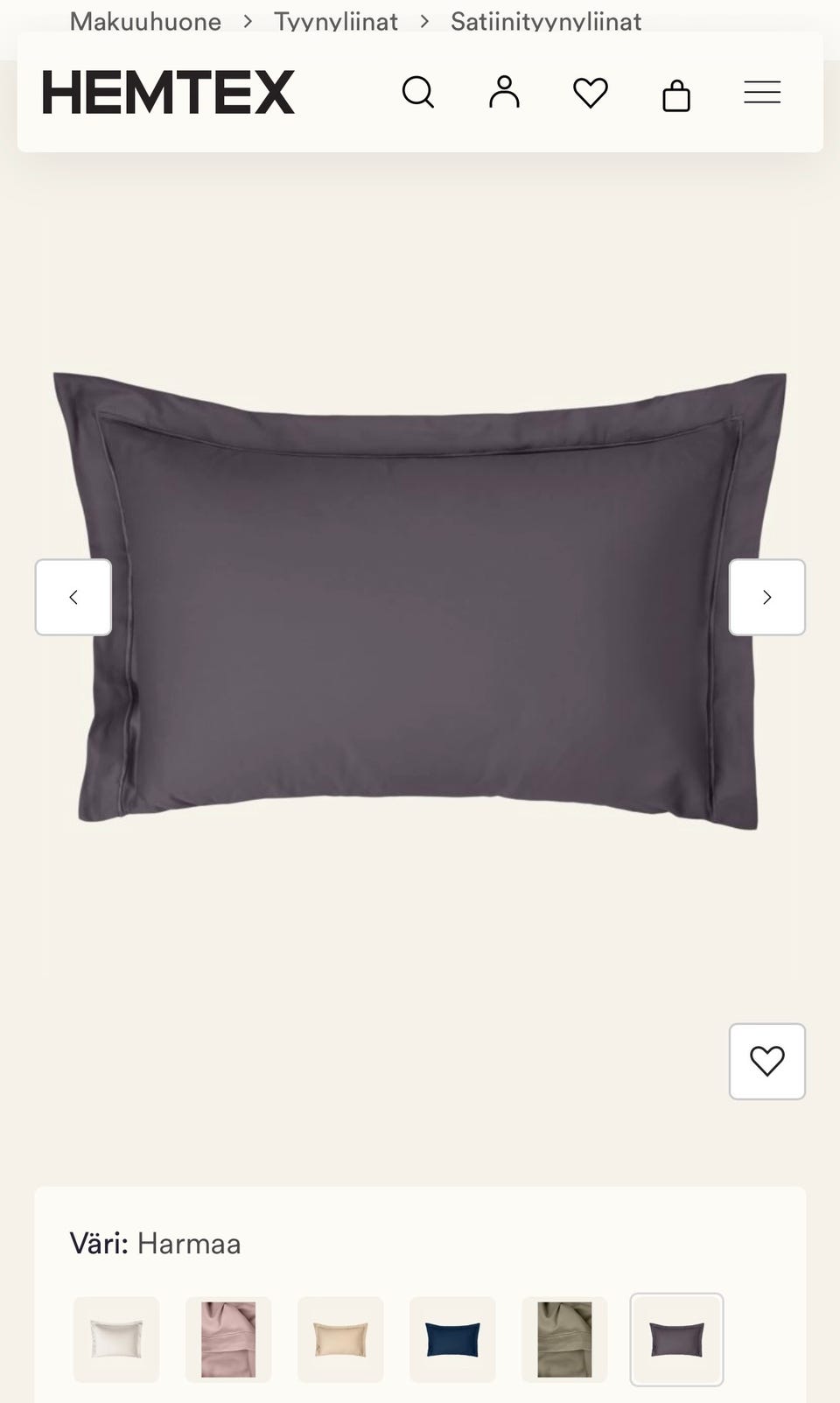Open the shopping bag
The width and height of the screenshot is (840, 1403).
676,95
